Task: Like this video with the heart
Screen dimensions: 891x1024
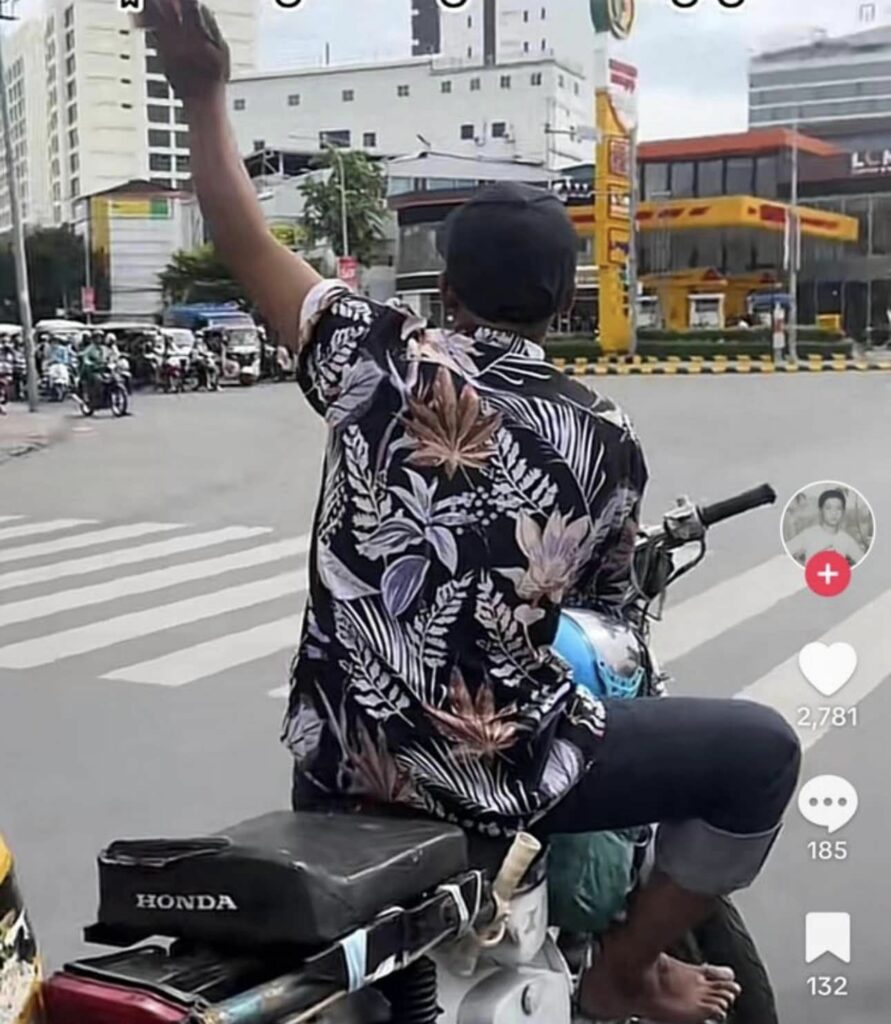Action: tap(827, 669)
